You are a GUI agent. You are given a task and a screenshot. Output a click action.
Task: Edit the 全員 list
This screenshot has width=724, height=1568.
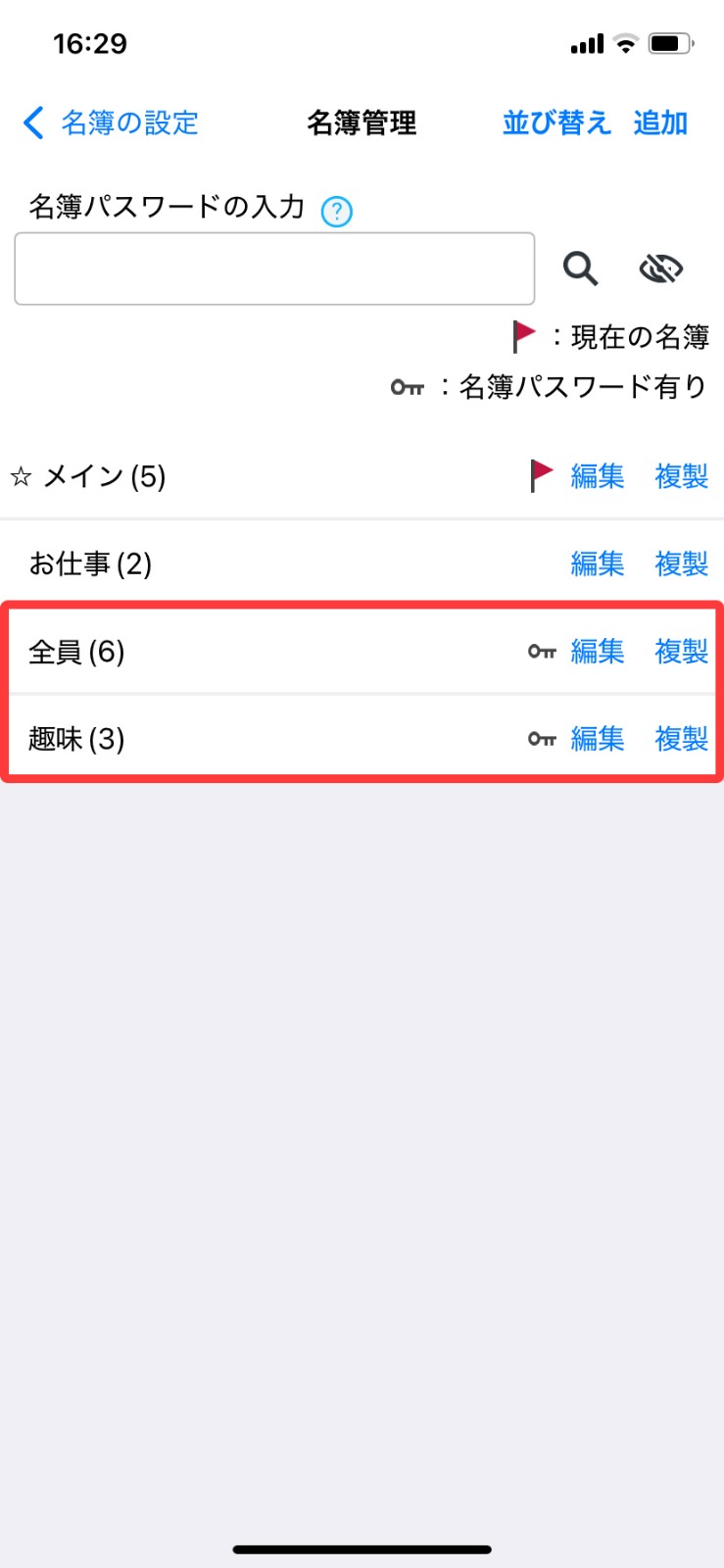click(597, 652)
